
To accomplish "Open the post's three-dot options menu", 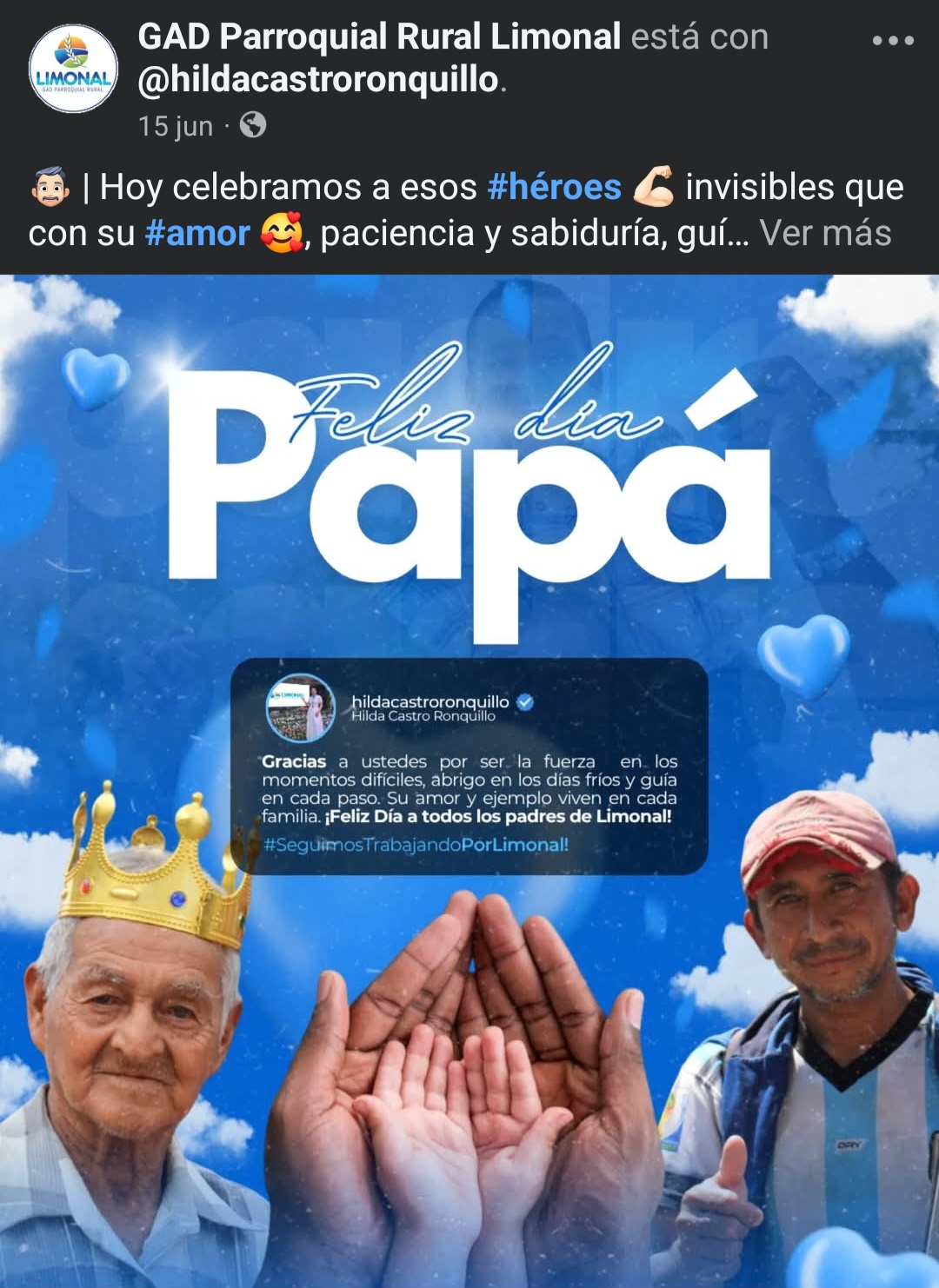I will (x=893, y=41).
